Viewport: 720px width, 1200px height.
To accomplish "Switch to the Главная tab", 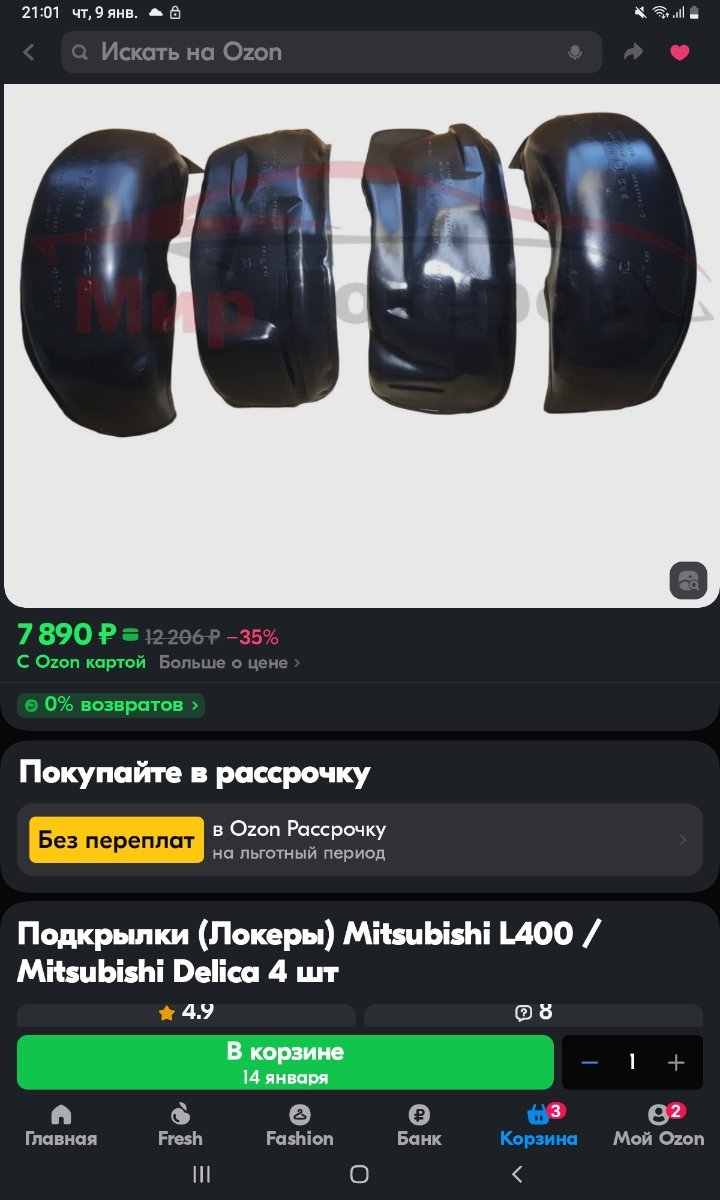I will [61, 1125].
